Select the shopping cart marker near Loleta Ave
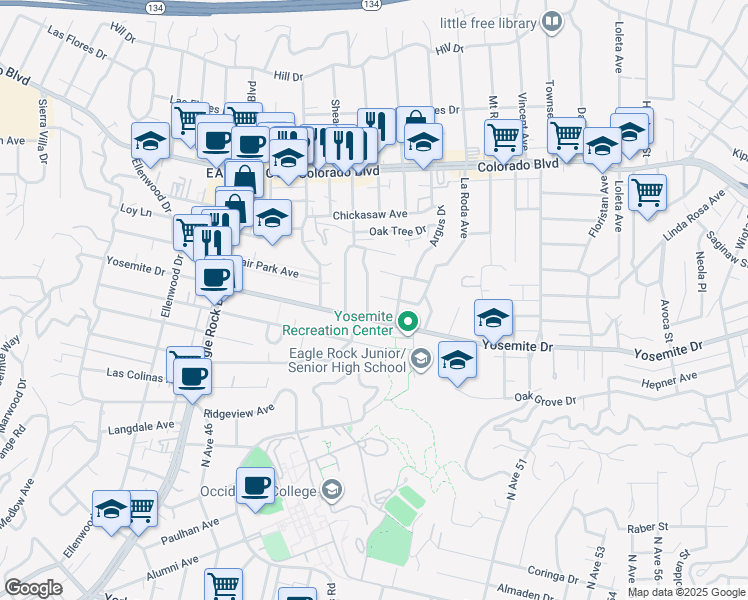The height and width of the screenshot is (600, 748). pyautogui.click(x=648, y=191)
